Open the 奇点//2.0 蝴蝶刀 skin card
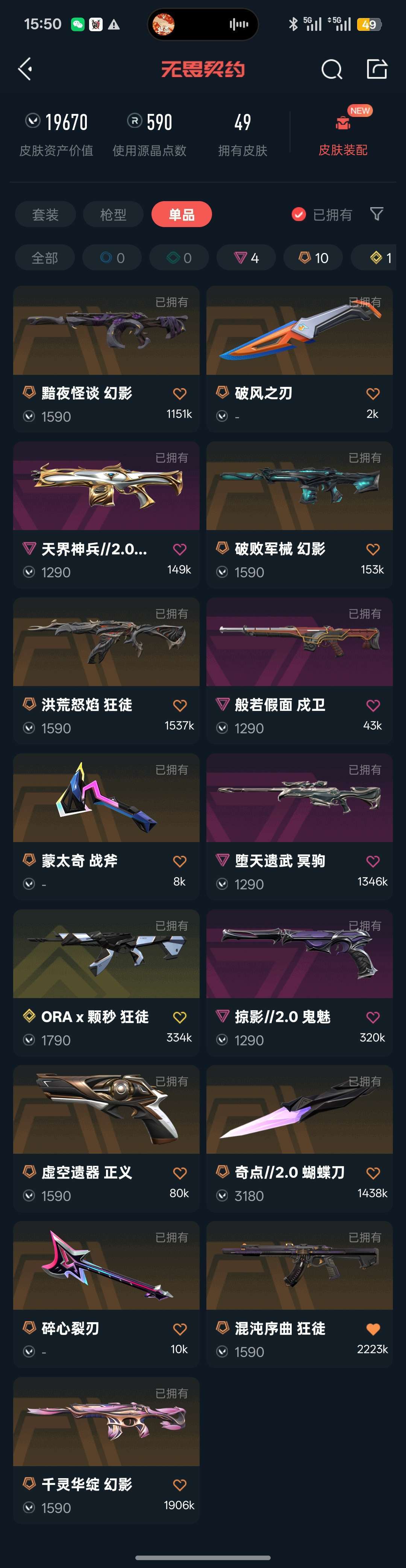This screenshot has height=1568, width=406. pyautogui.click(x=300, y=1138)
